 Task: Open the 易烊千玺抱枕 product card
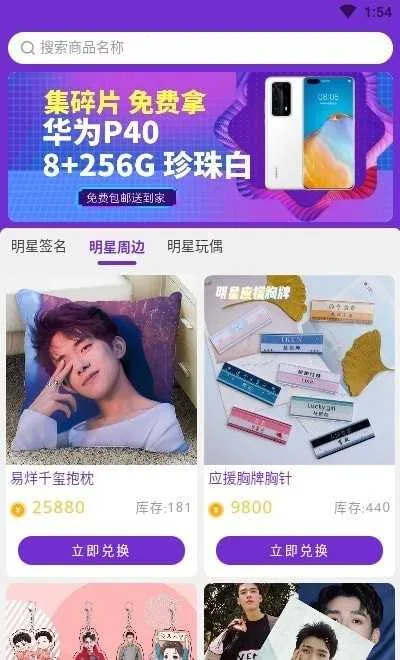point(101,426)
